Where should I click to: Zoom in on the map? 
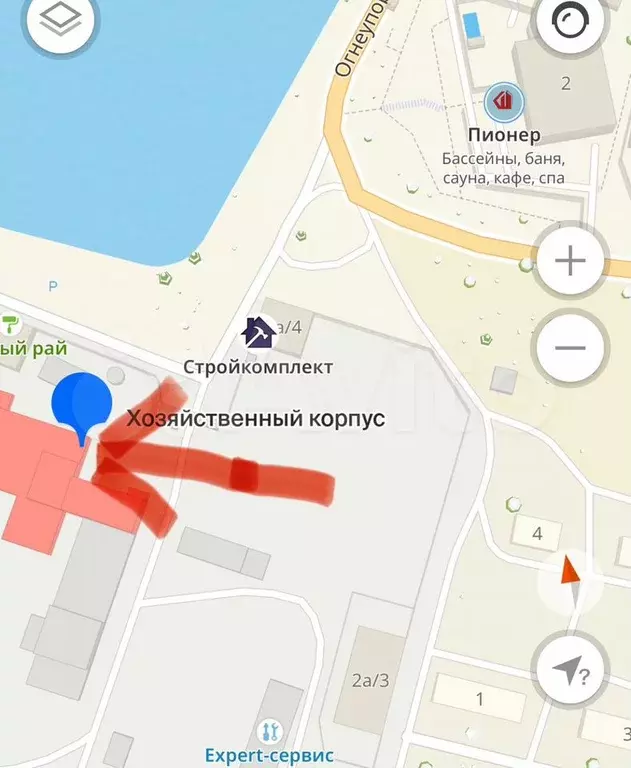coord(570,262)
